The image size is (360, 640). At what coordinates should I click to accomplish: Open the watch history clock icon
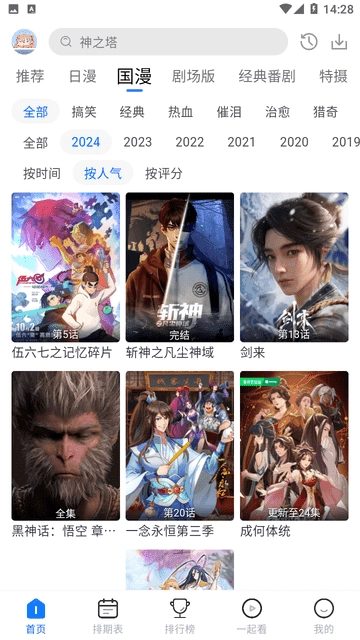[x=309, y=42]
